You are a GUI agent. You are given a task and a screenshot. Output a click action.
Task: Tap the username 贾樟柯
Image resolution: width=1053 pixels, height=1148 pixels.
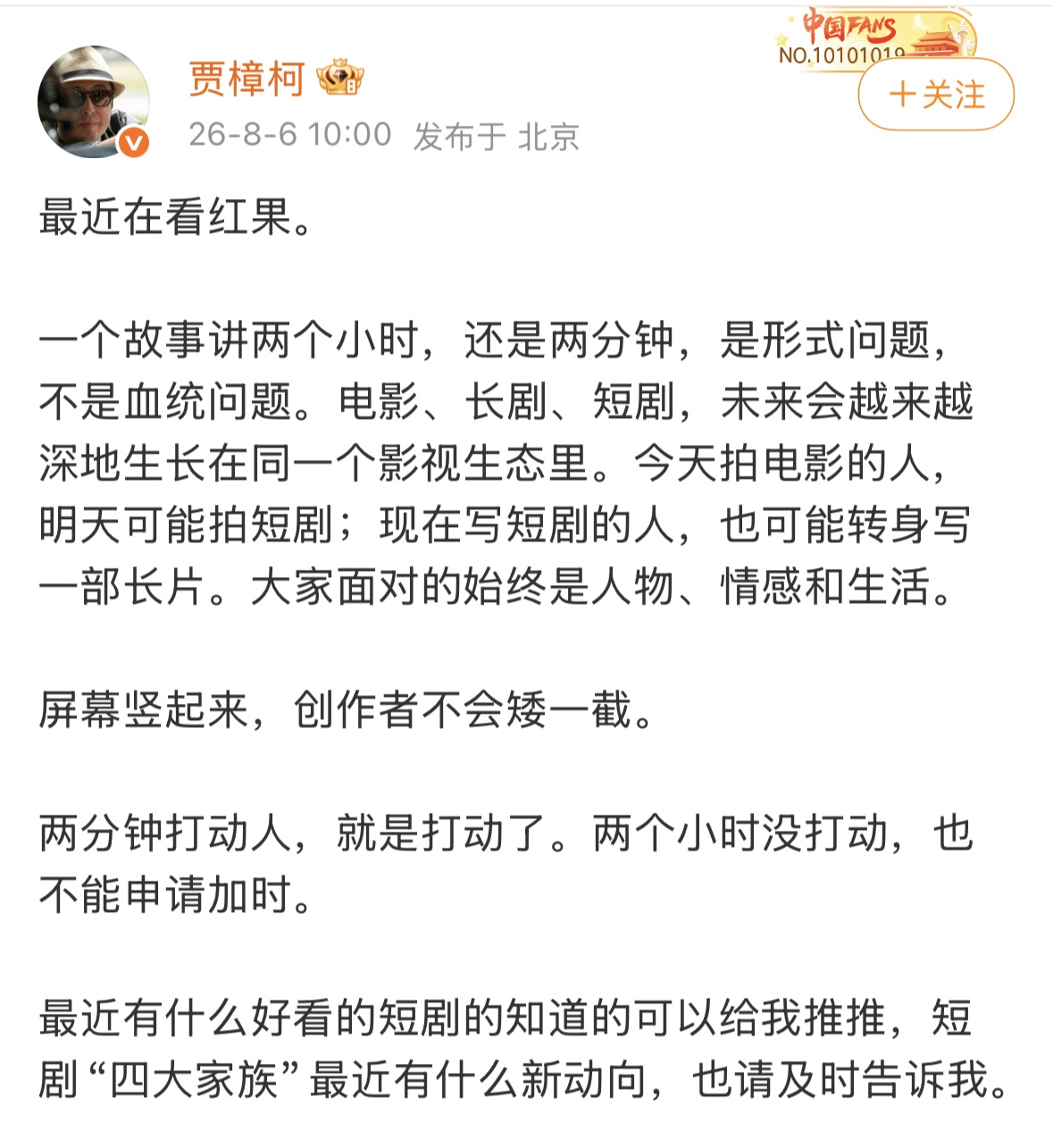tap(247, 79)
